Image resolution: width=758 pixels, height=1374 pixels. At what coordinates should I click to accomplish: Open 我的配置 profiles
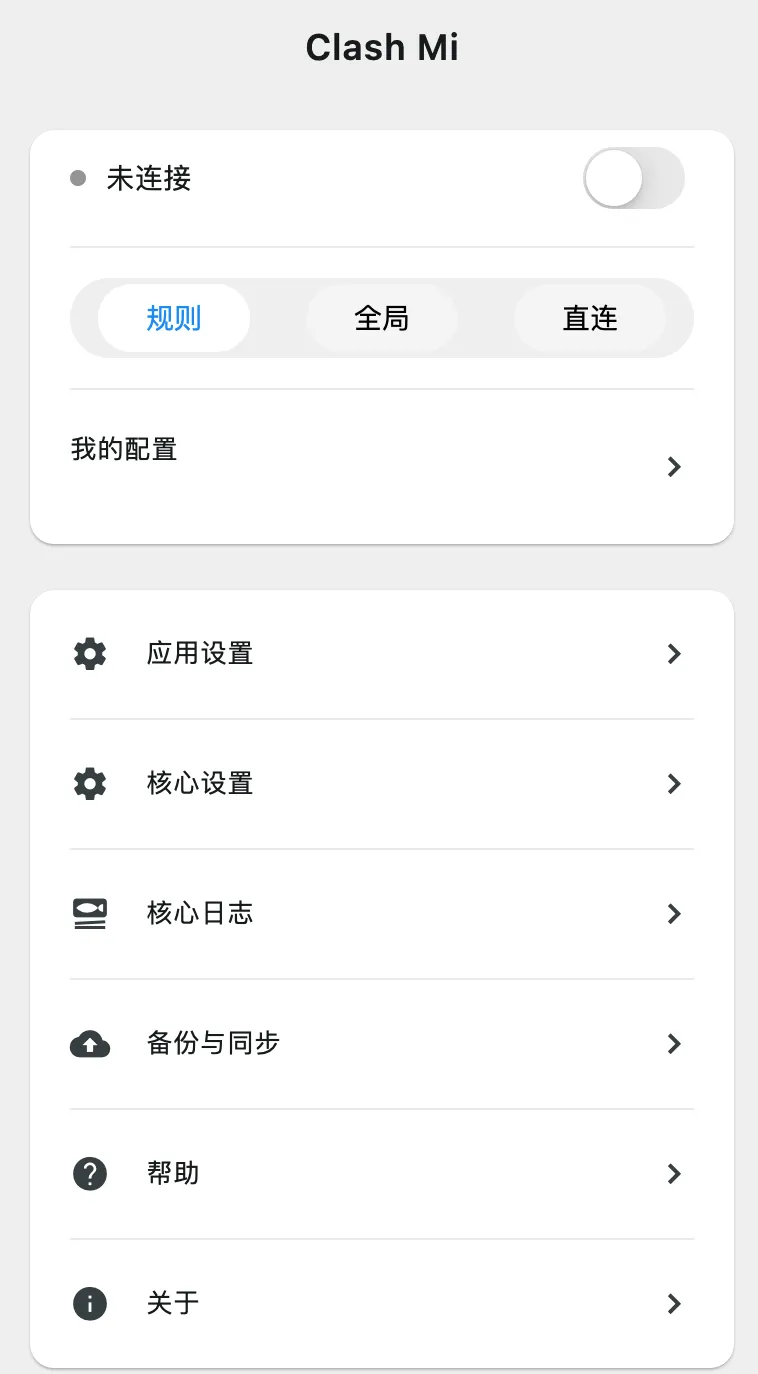pyautogui.click(x=380, y=466)
